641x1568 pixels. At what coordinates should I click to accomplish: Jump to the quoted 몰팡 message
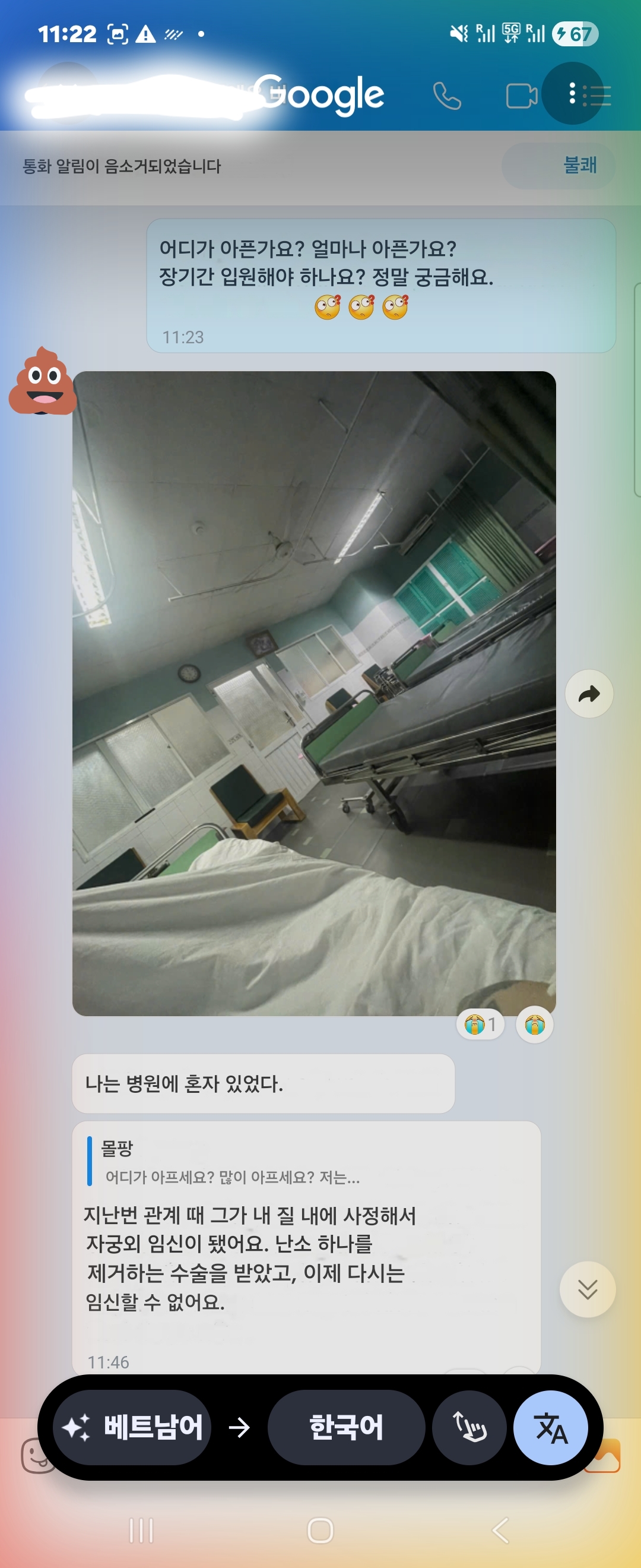[231, 1162]
